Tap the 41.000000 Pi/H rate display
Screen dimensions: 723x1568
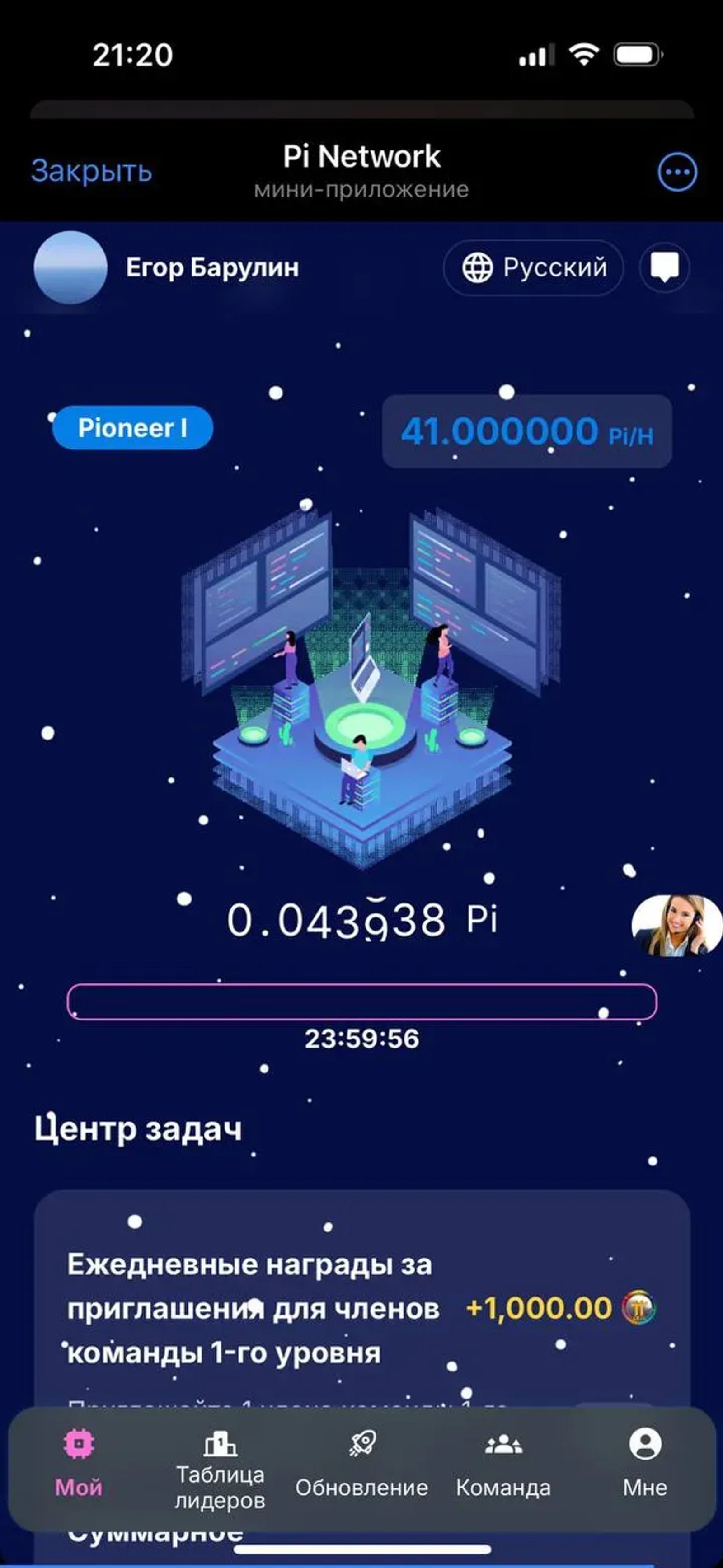527,431
